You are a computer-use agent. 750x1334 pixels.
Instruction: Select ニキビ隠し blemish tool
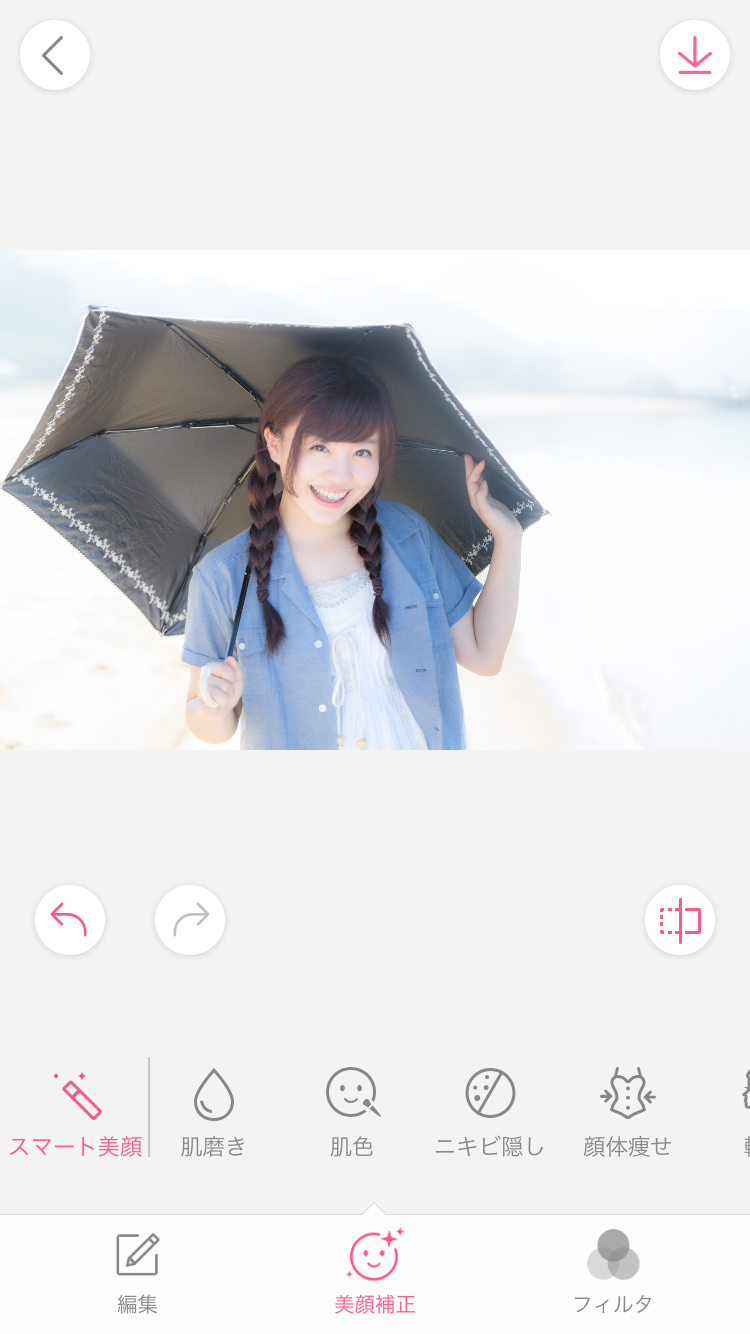pyautogui.click(x=490, y=1113)
